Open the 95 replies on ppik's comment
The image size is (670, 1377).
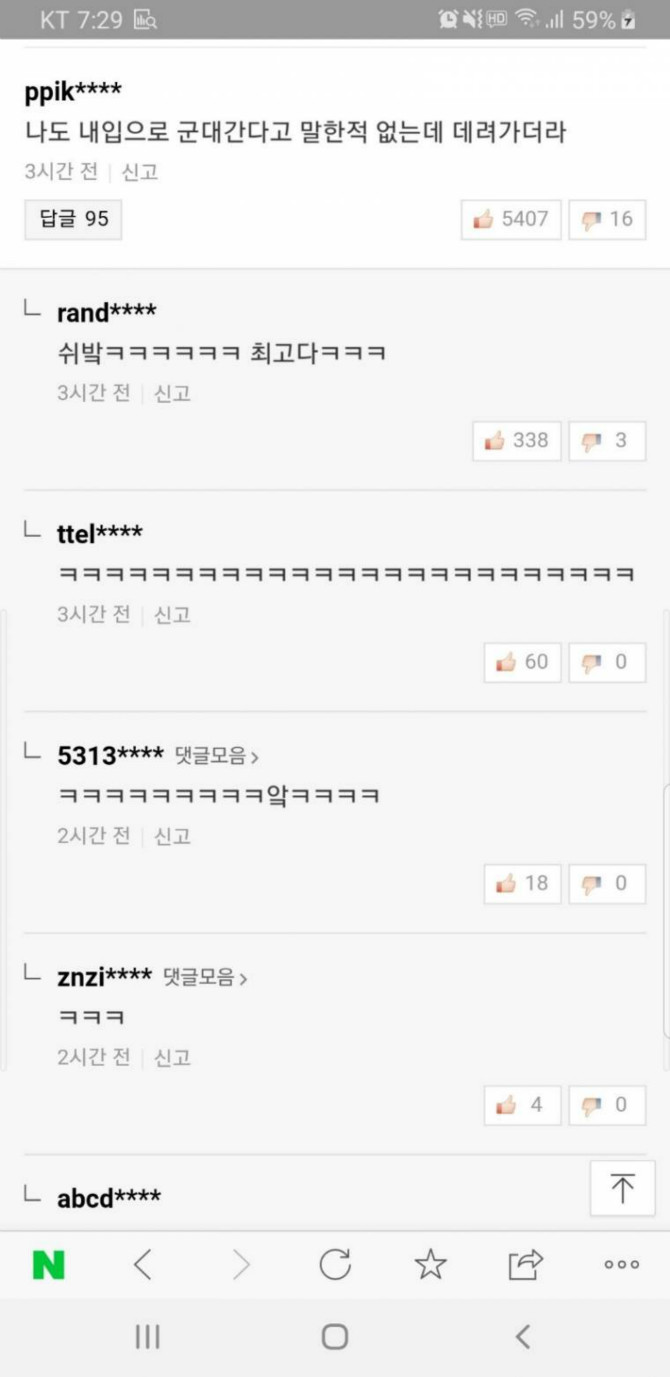(x=73, y=219)
